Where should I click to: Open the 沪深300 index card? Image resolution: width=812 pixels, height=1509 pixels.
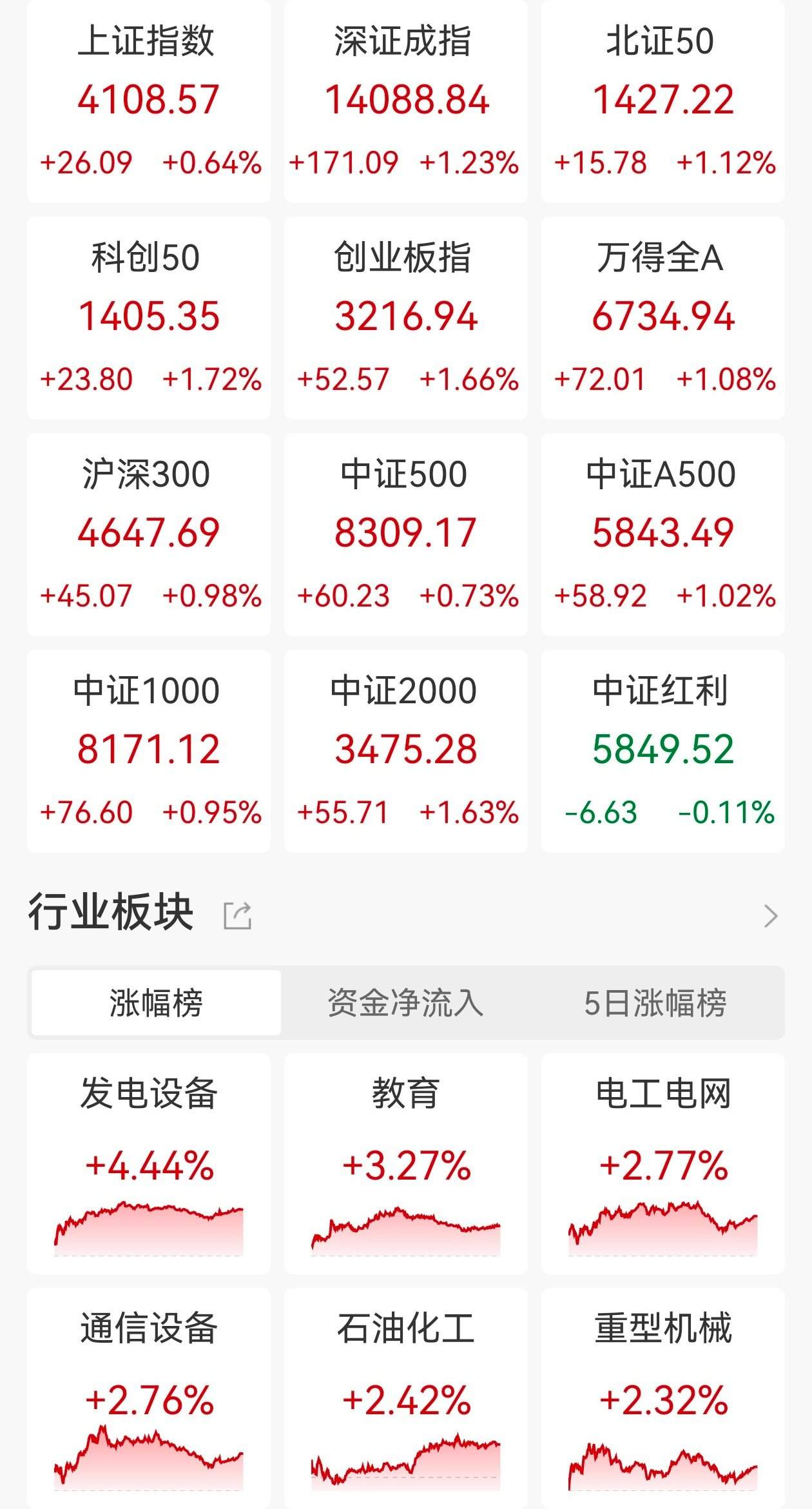click(148, 534)
